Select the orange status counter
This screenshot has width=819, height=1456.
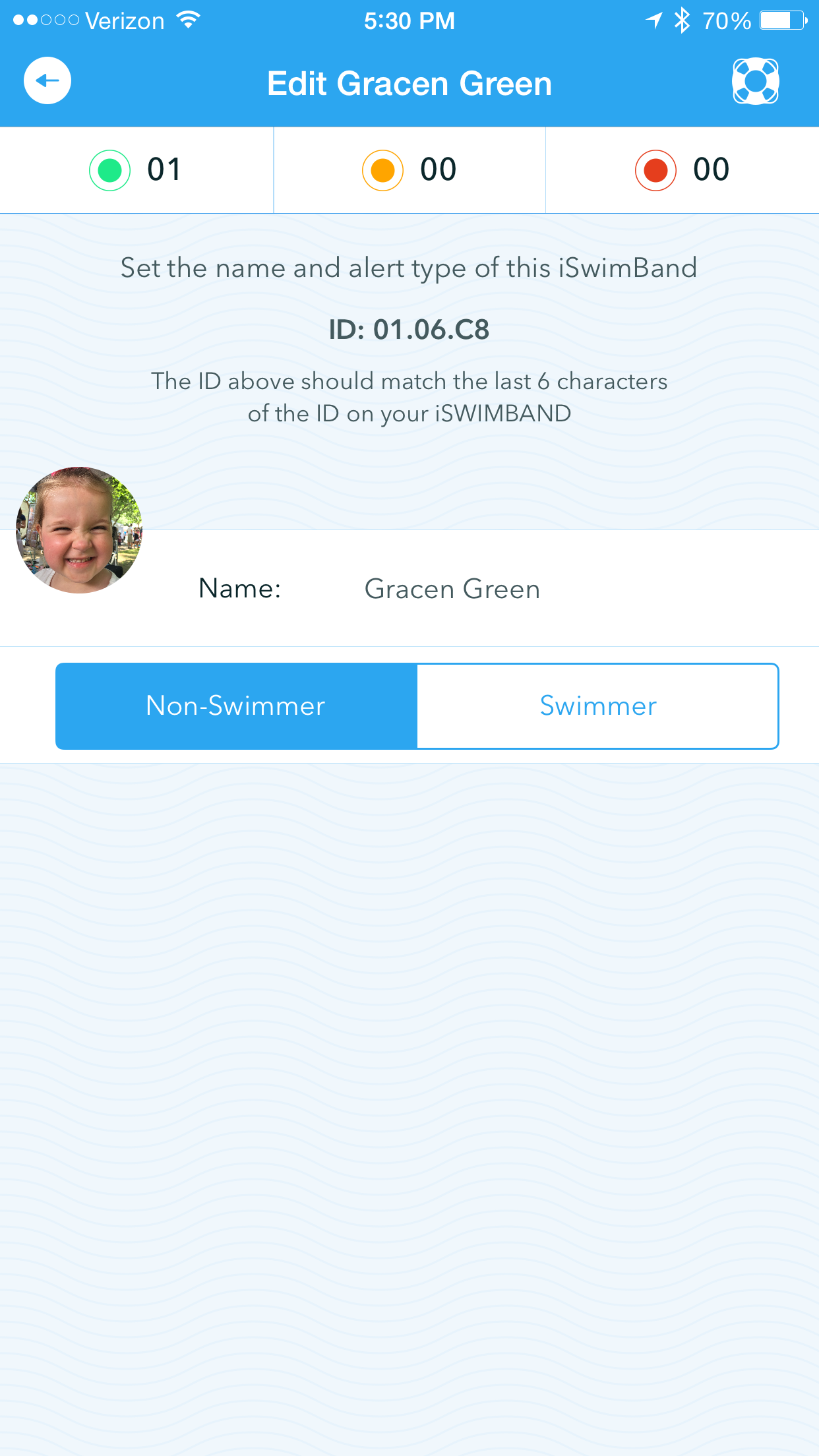[409, 170]
